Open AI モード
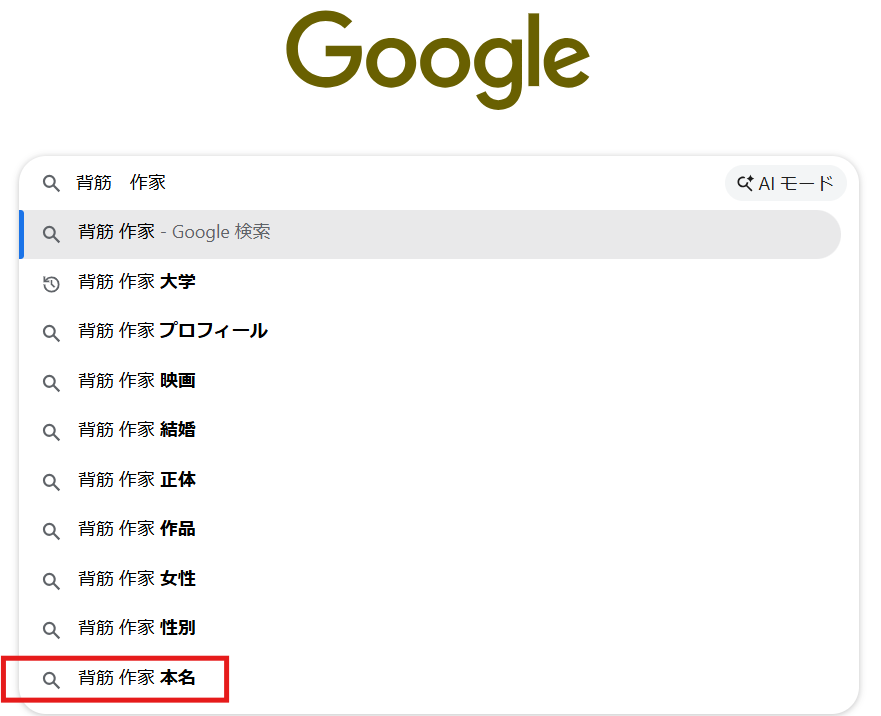This screenshot has width=881, height=716. (x=785, y=183)
